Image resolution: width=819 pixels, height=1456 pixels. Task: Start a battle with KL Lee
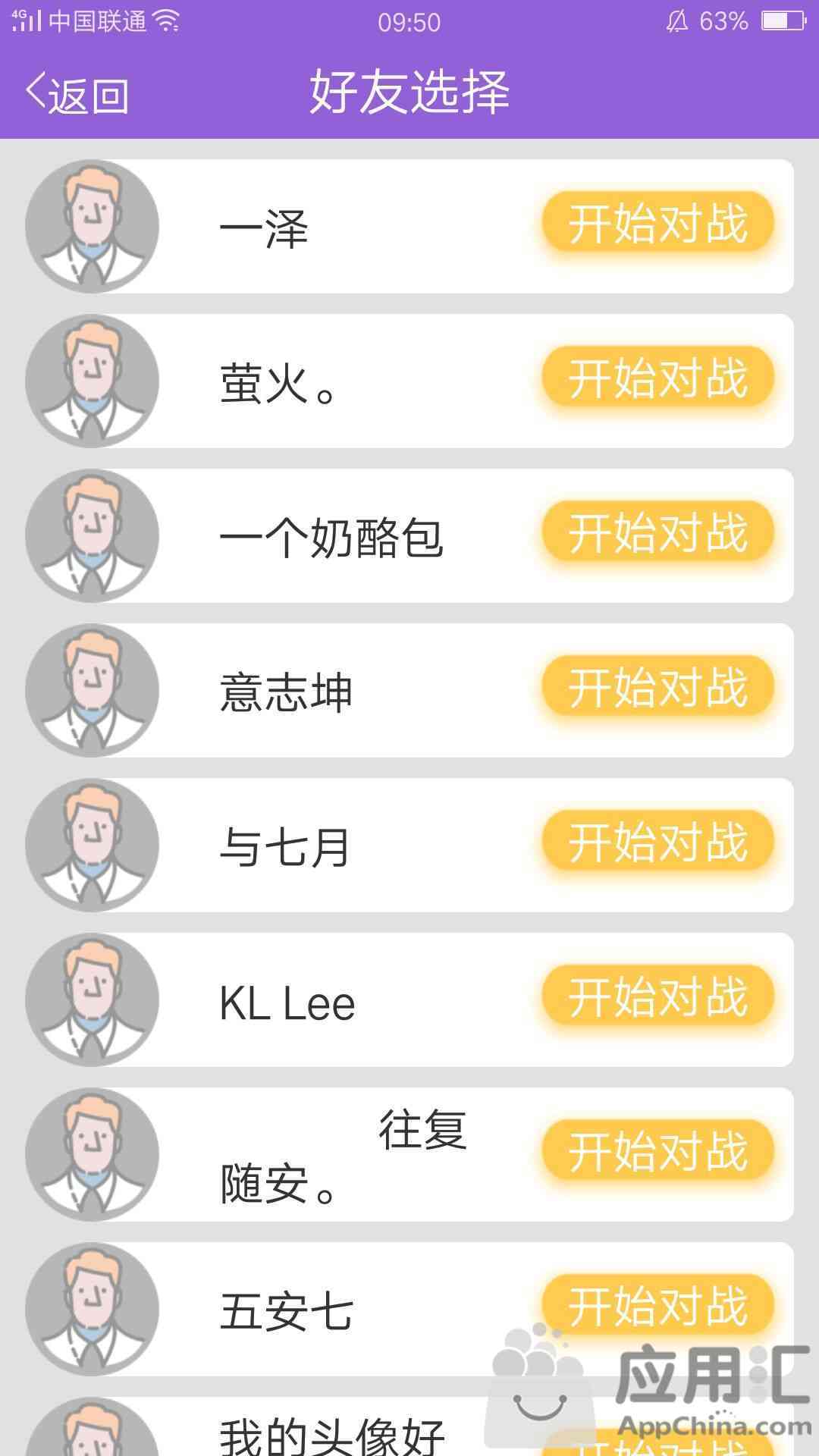657,996
